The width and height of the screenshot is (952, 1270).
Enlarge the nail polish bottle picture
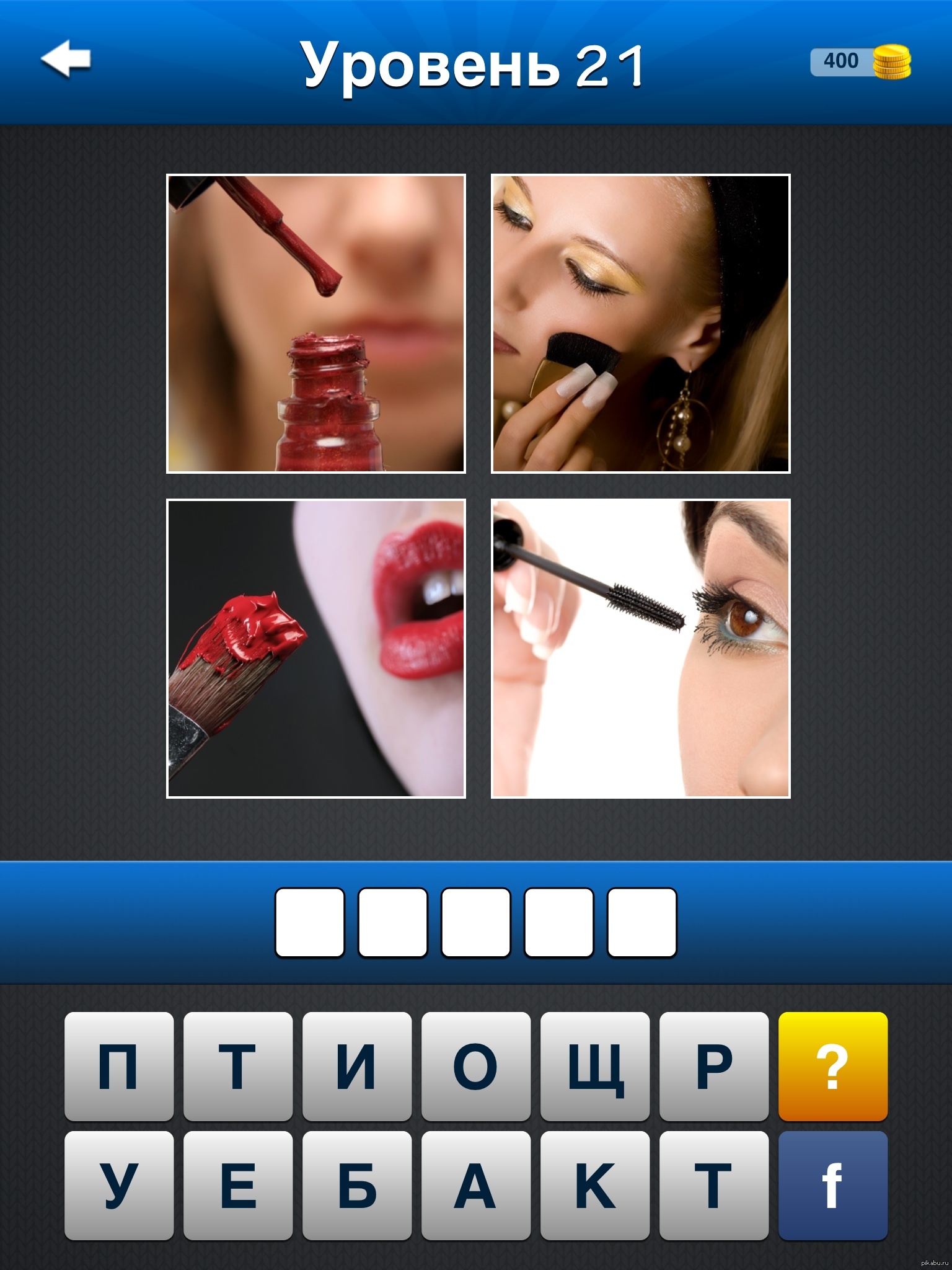click(x=316, y=324)
